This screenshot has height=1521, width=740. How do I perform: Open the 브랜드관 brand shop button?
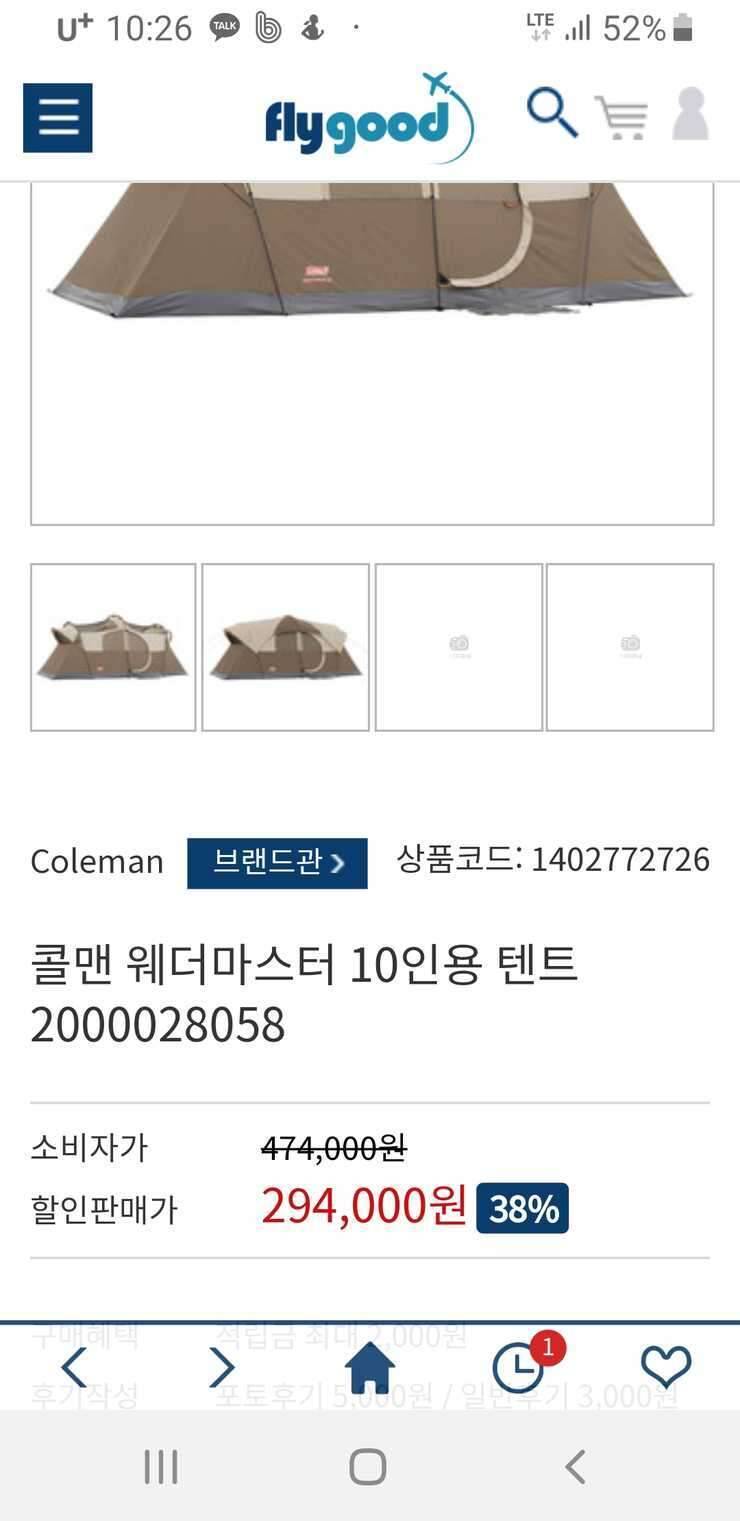pos(277,863)
